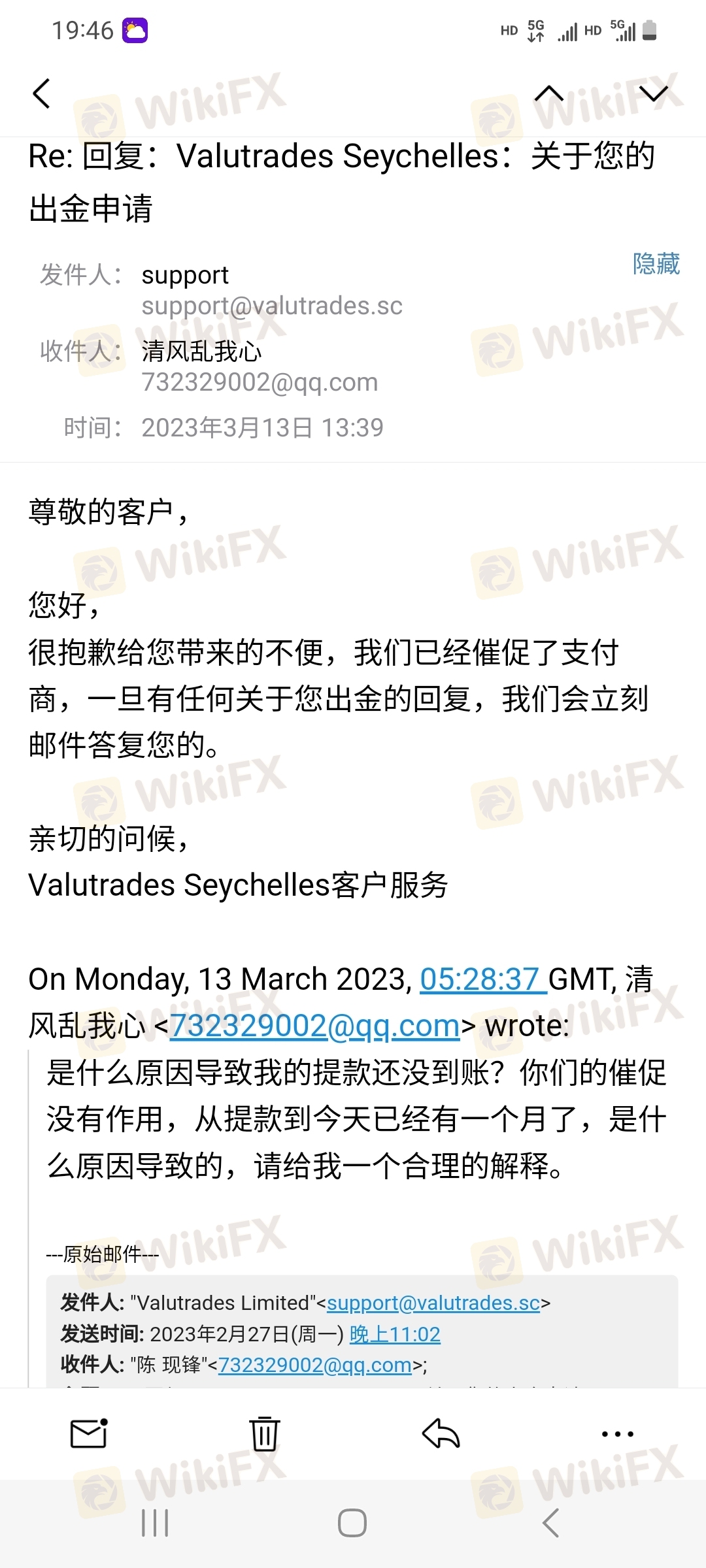The height and width of the screenshot is (1568, 706).
Task: Open the previous email with up arrow
Action: tap(548, 93)
